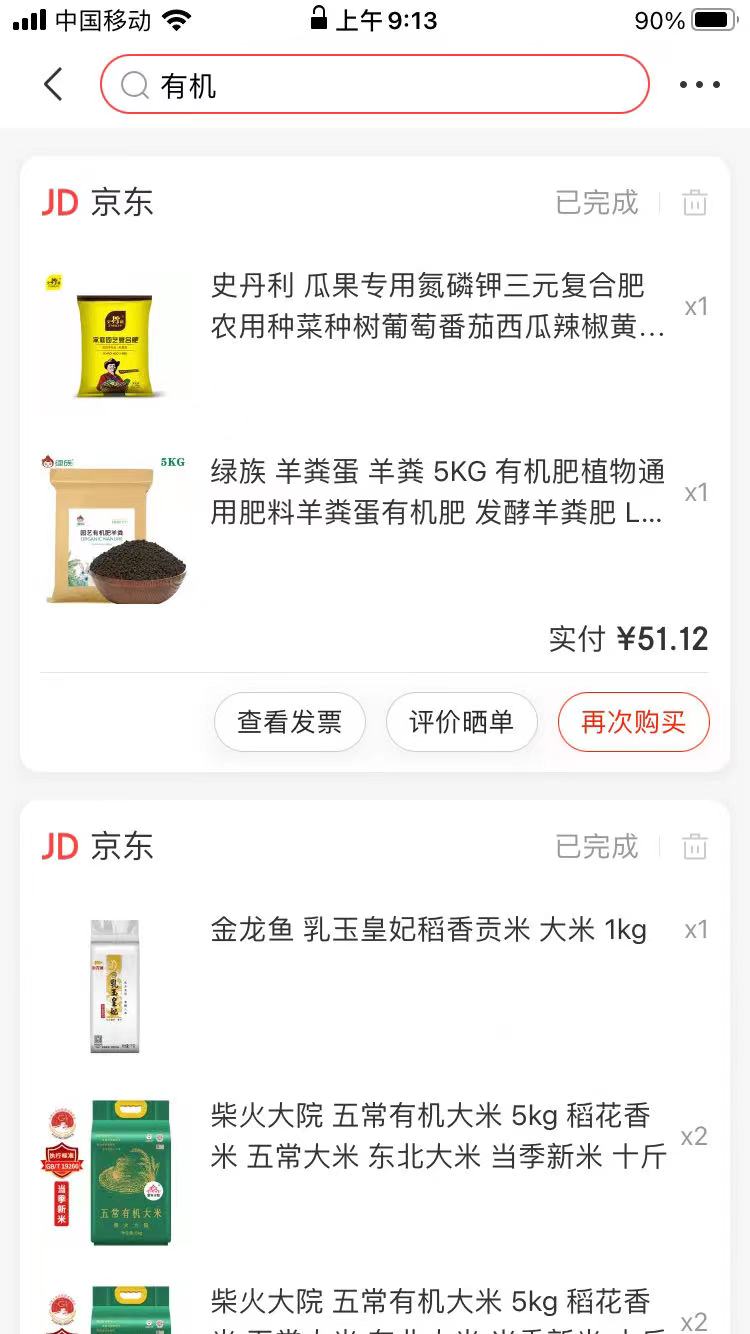Image resolution: width=750 pixels, height=1334 pixels.
Task: Buy again with 再次购买
Action: coord(633,722)
